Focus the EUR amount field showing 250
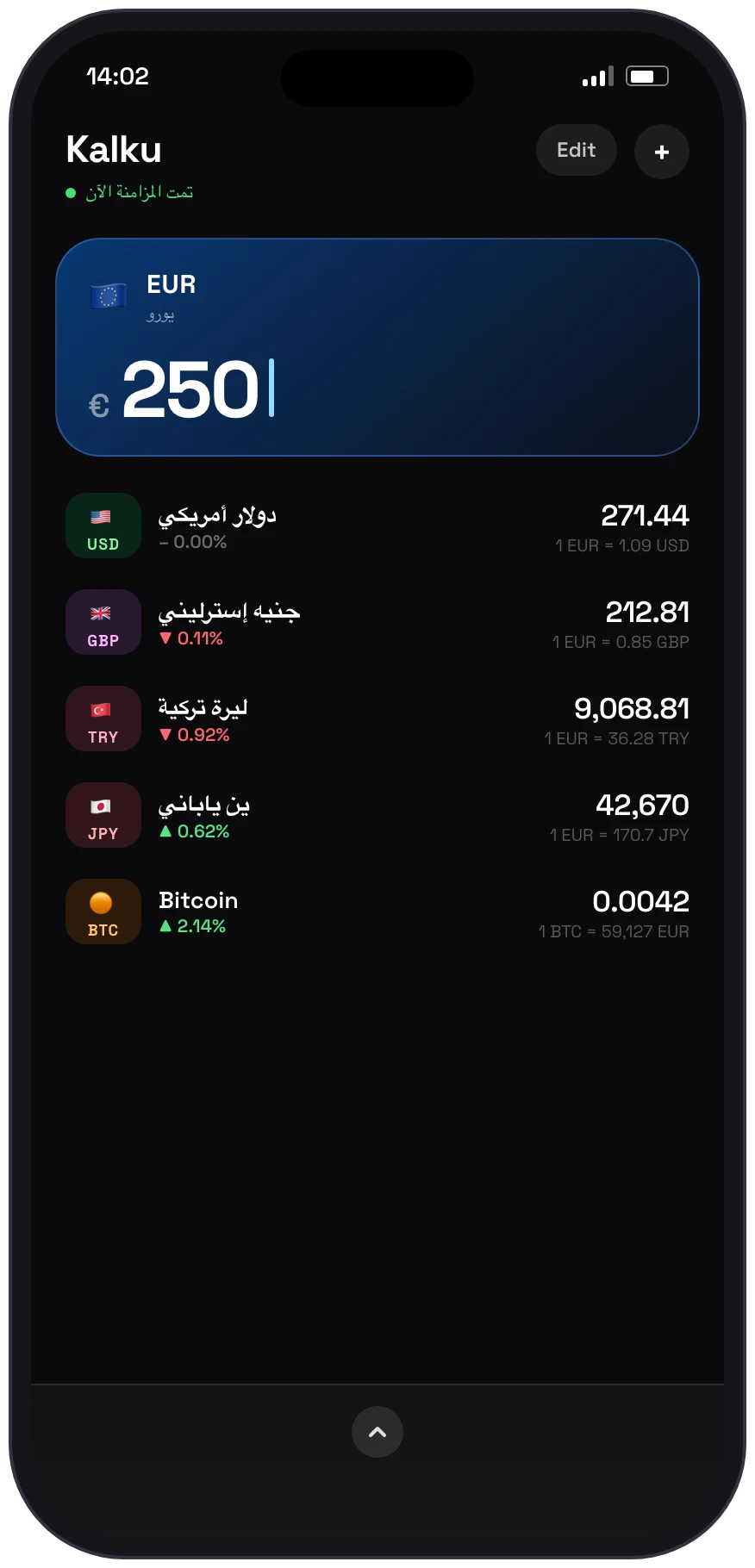 pyautogui.click(x=377, y=389)
